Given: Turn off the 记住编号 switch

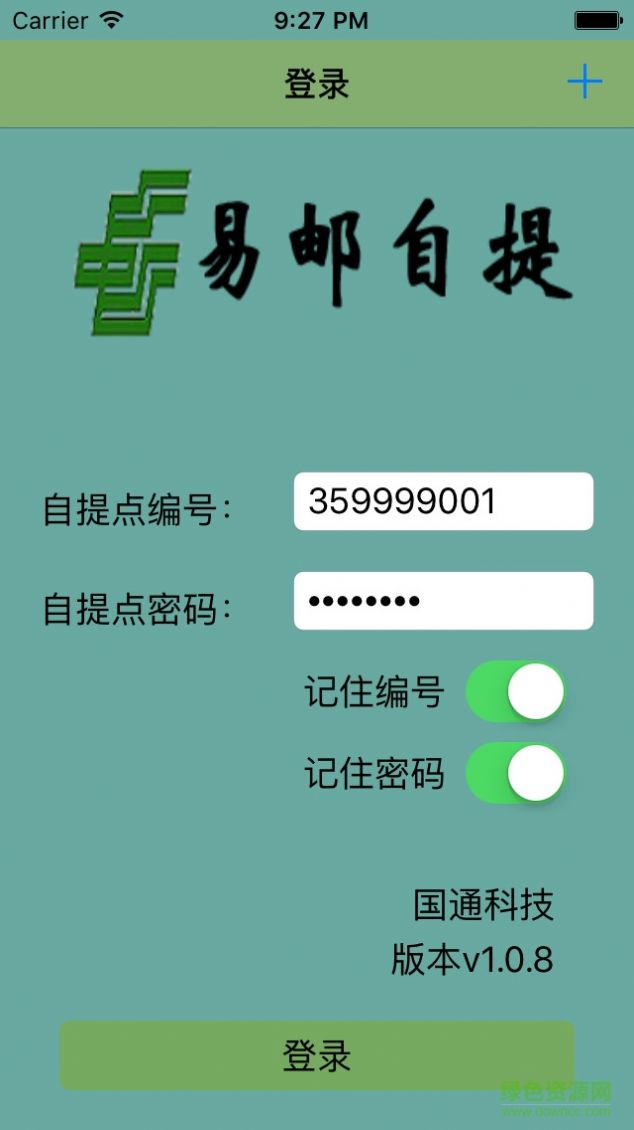Looking at the screenshot, I should coord(516,691).
